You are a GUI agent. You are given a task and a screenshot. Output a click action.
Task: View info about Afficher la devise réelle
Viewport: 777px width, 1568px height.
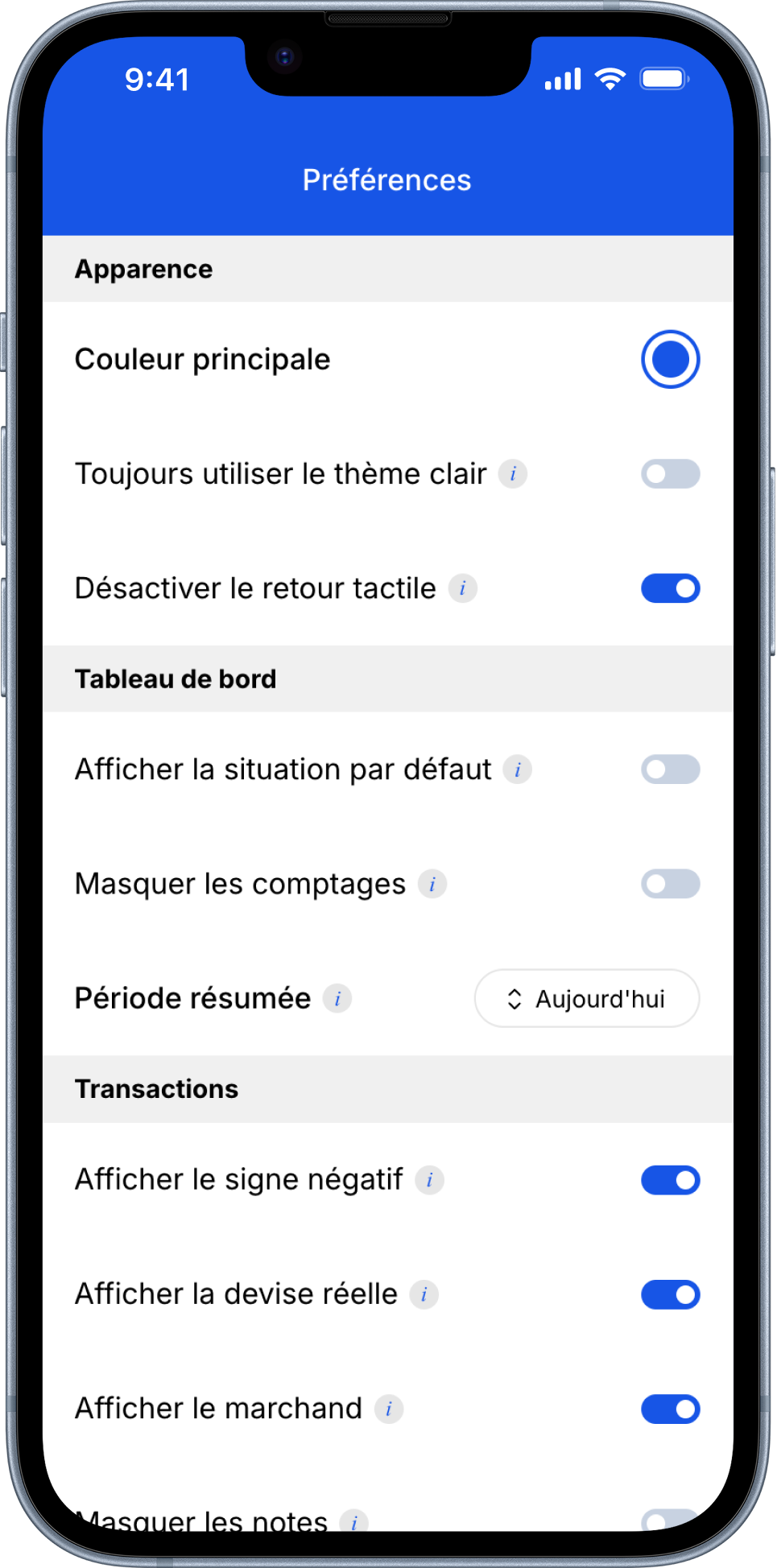(x=424, y=1294)
